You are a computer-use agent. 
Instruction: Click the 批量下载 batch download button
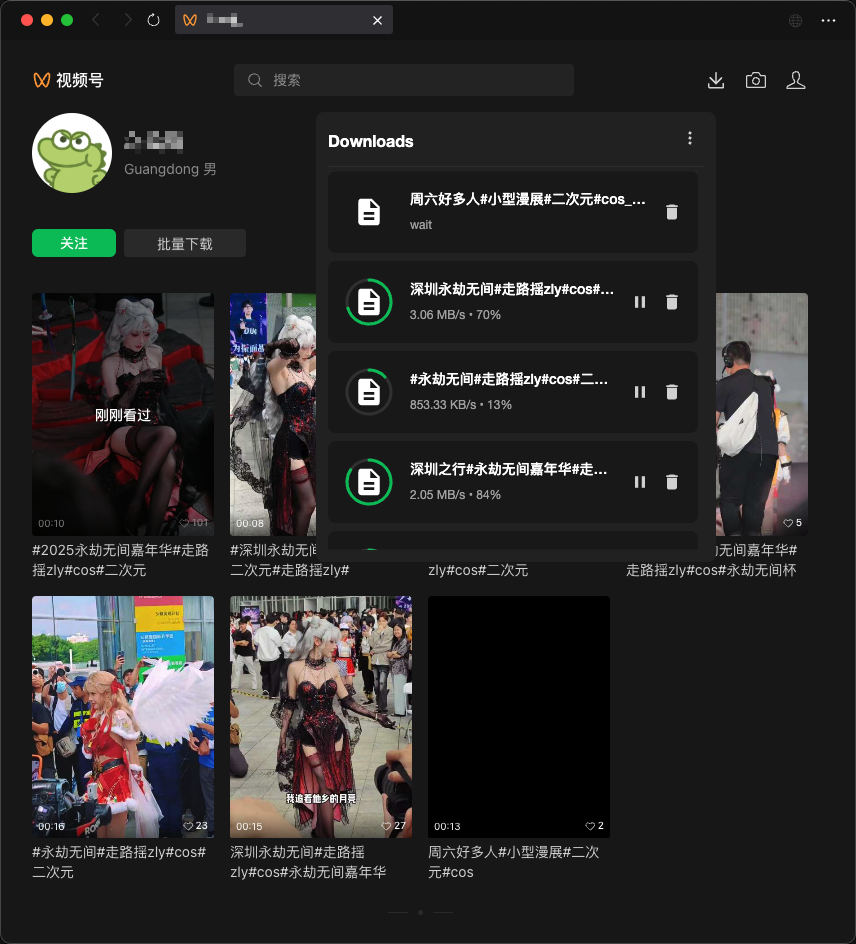tap(184, 243)
